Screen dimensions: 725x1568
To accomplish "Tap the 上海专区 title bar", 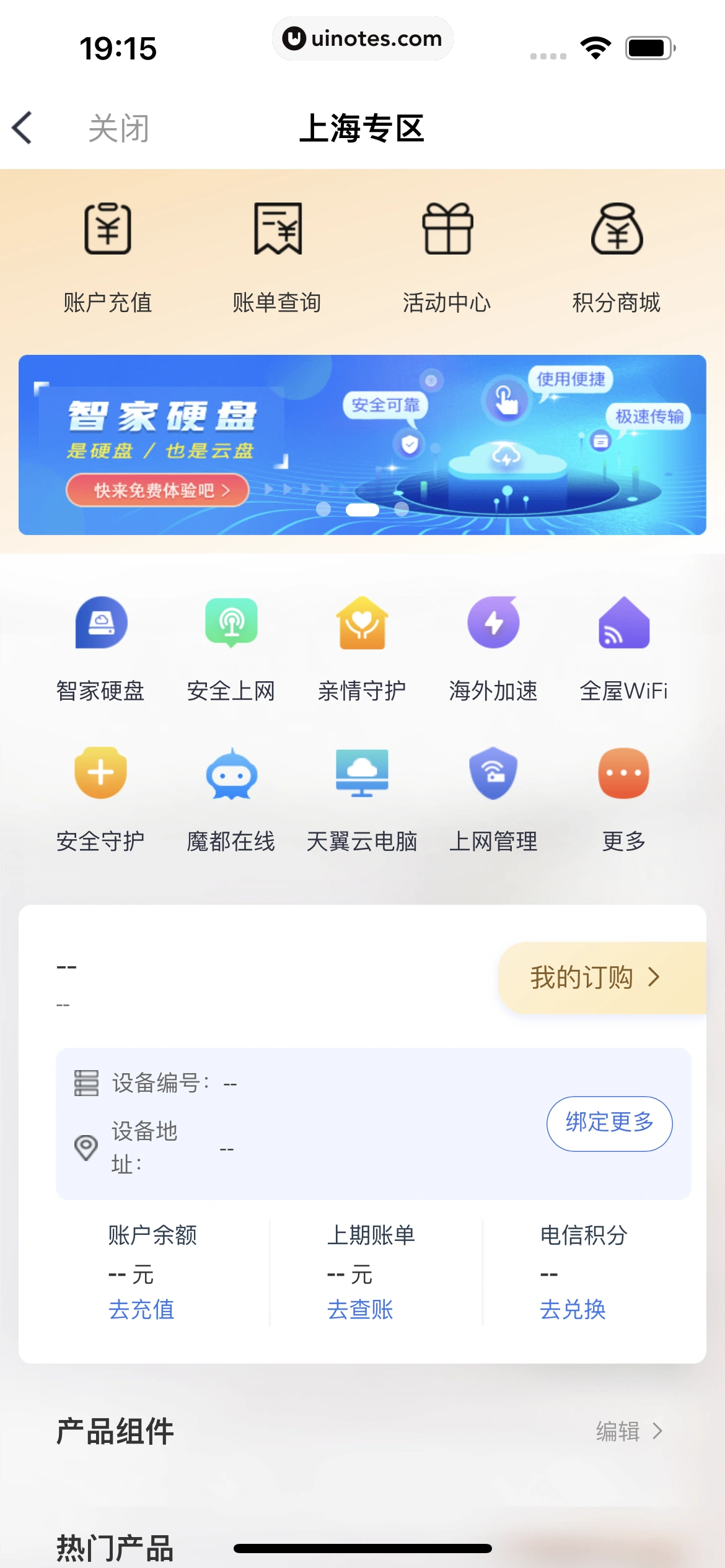I will pos(362,128).
